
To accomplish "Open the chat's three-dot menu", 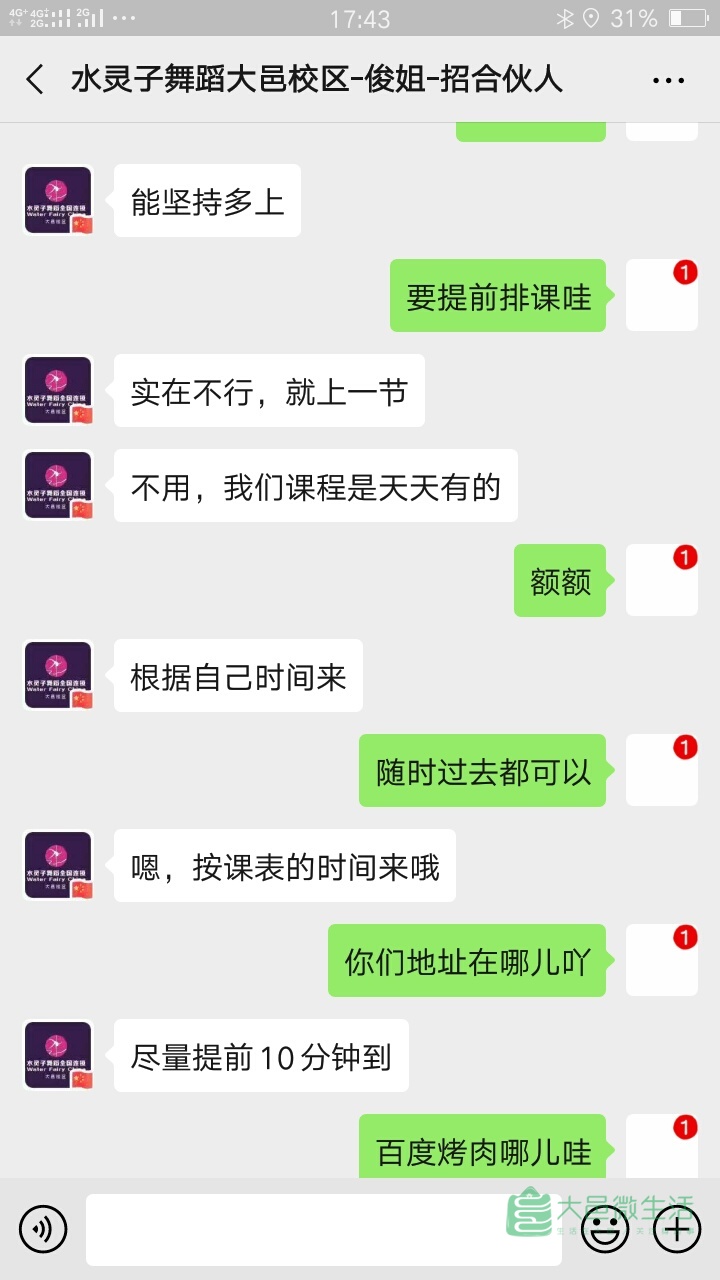I will tap(668, 81).
